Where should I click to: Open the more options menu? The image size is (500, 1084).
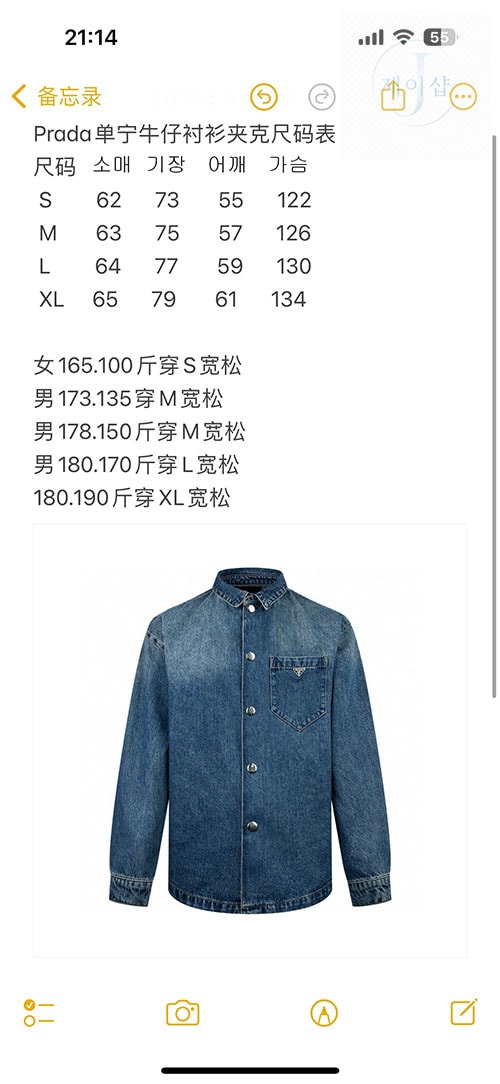pos(463,97)
